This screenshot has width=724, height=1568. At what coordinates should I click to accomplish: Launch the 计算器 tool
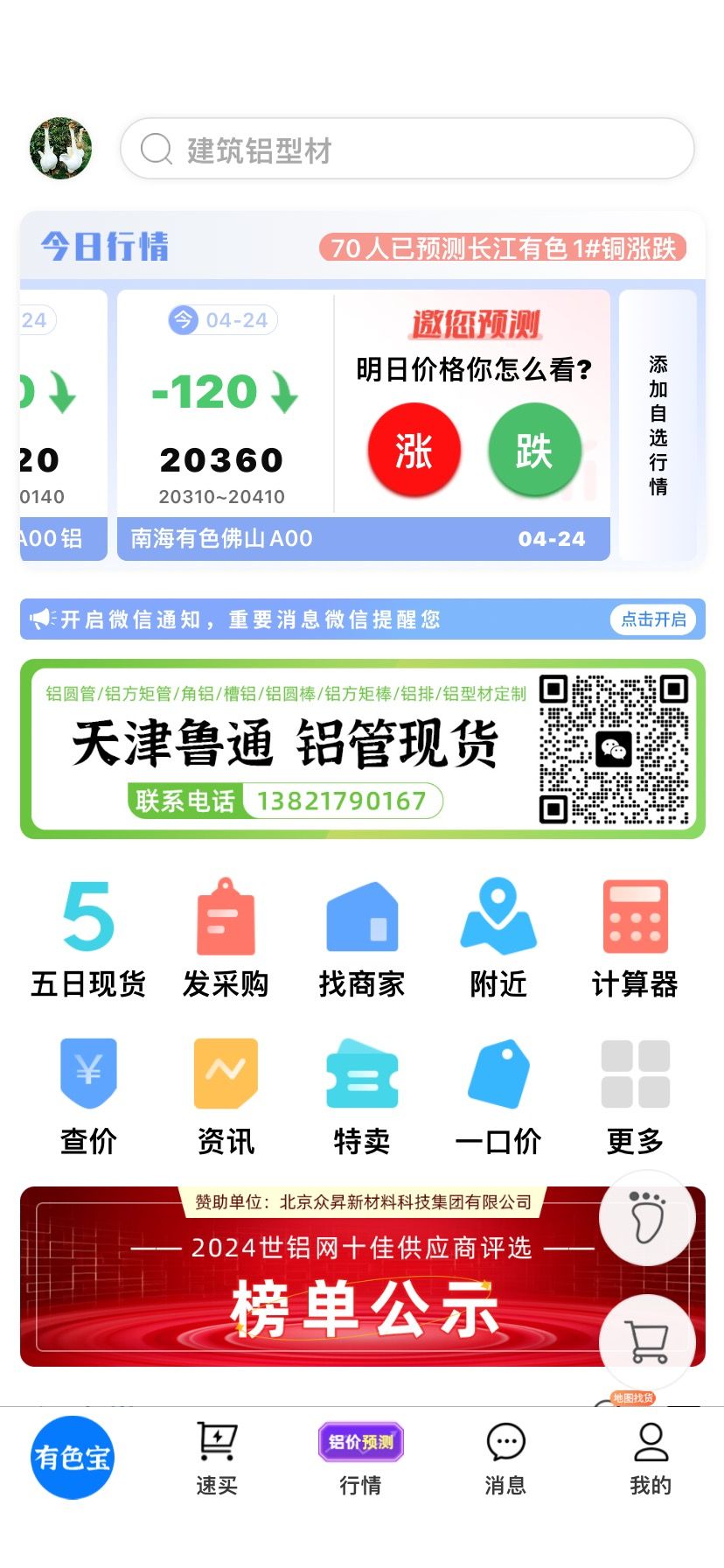point(635,940)
